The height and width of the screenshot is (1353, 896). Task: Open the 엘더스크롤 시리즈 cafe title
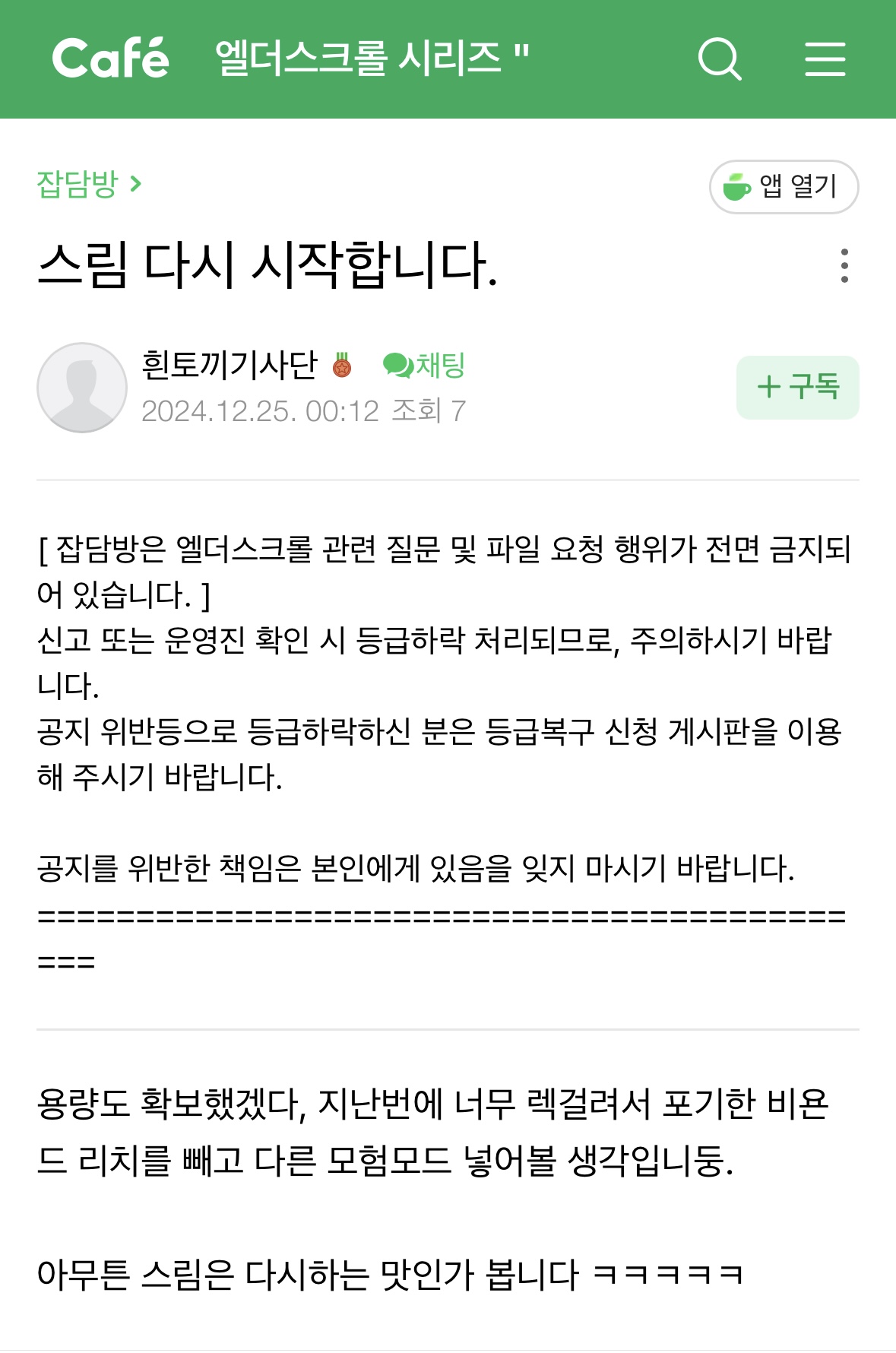372,59
